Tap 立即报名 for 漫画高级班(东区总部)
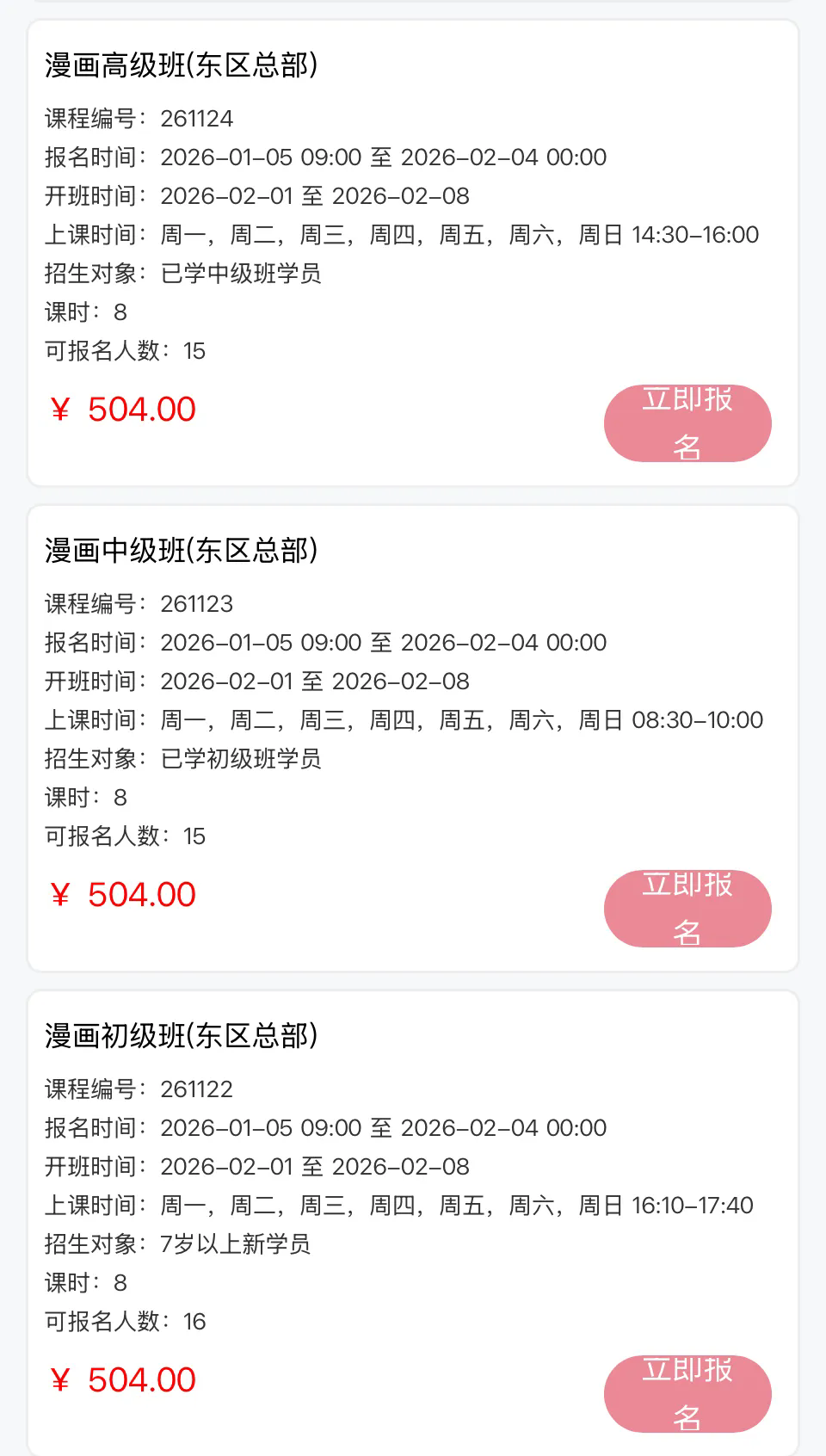The width and height of the screenshot is (826, 1456). (687, 423)
